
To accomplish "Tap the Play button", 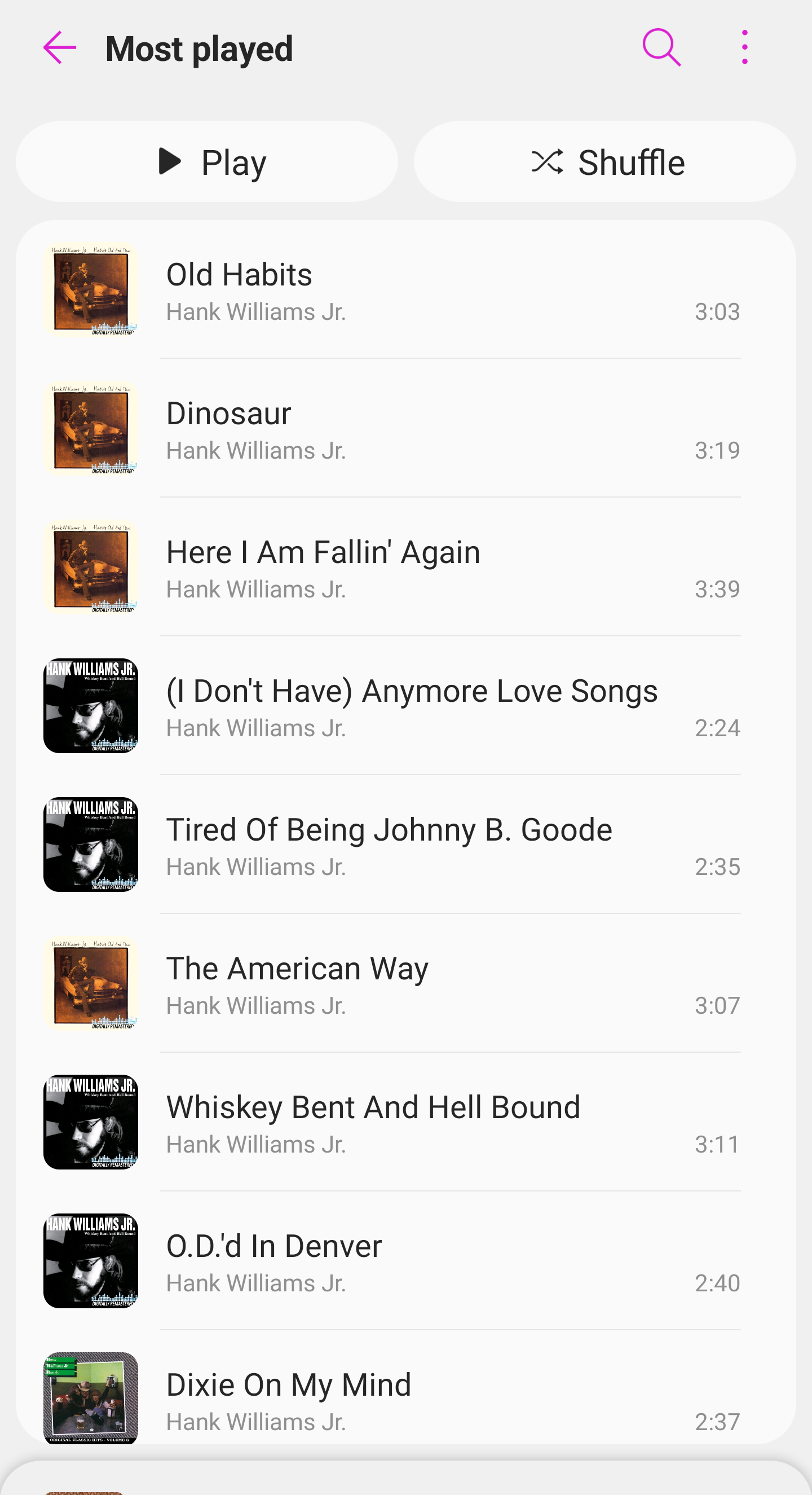I will 207,161.
